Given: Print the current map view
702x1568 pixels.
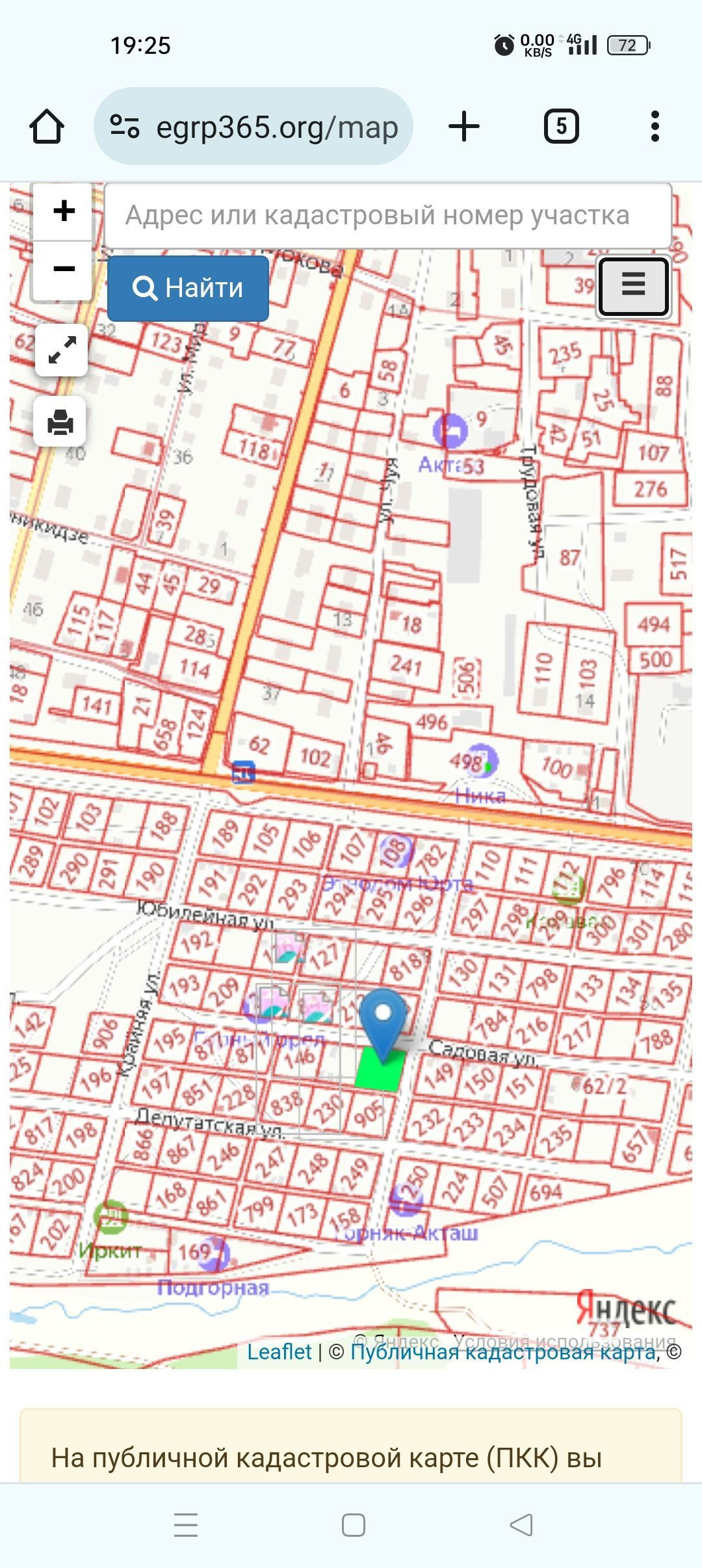Looking at the screenshot, I should point(60,422).
